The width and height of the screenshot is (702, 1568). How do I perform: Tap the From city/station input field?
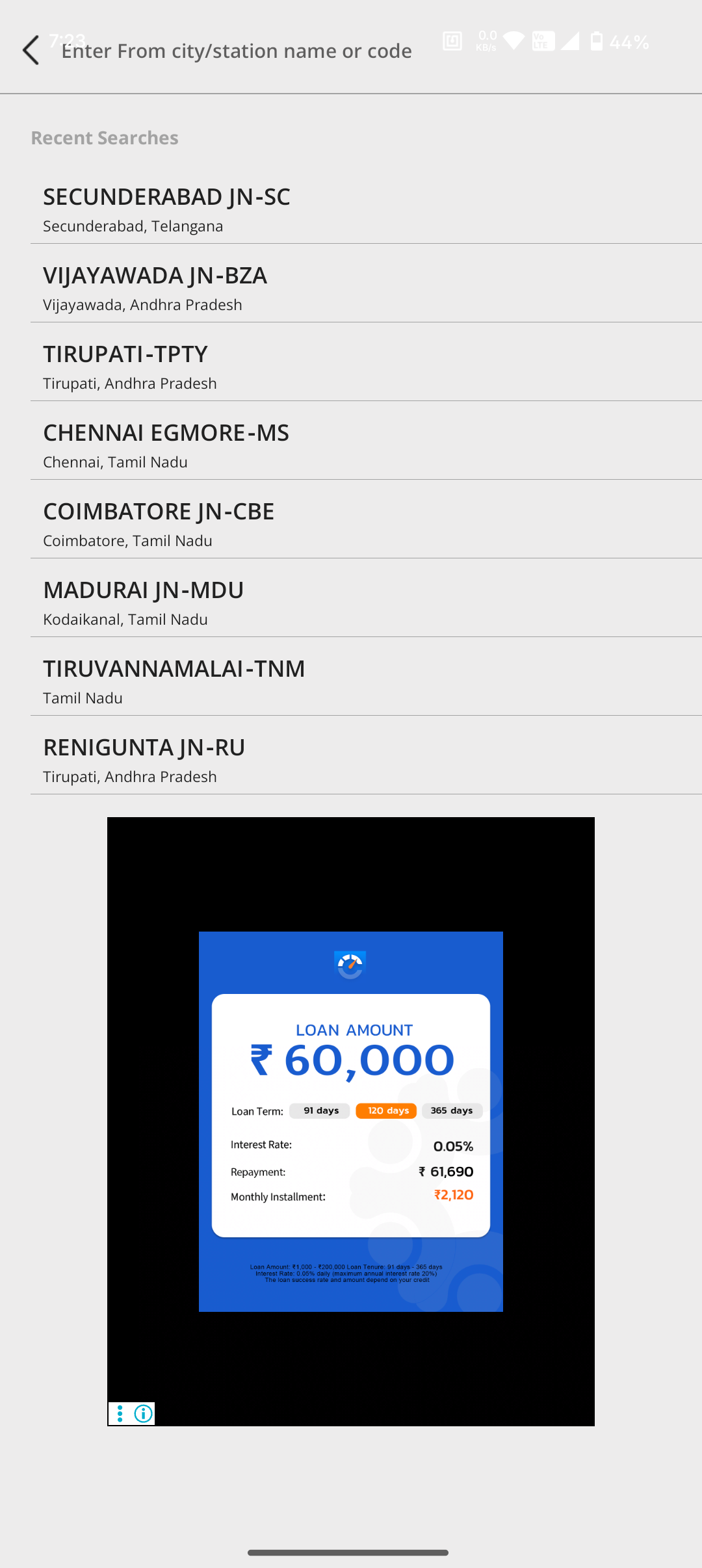(237, 51)
